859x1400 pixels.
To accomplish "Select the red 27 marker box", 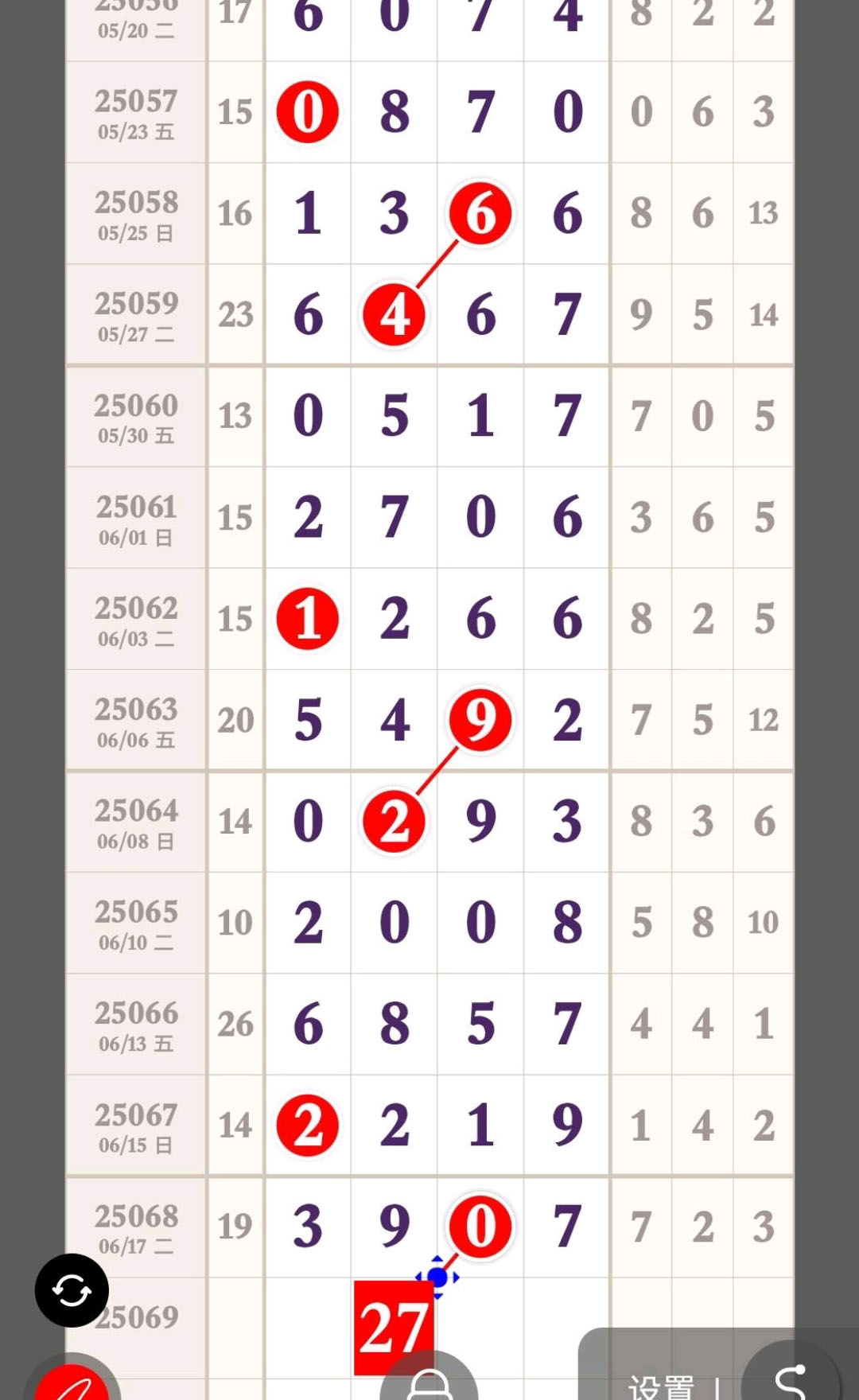I will [394, 1328].
